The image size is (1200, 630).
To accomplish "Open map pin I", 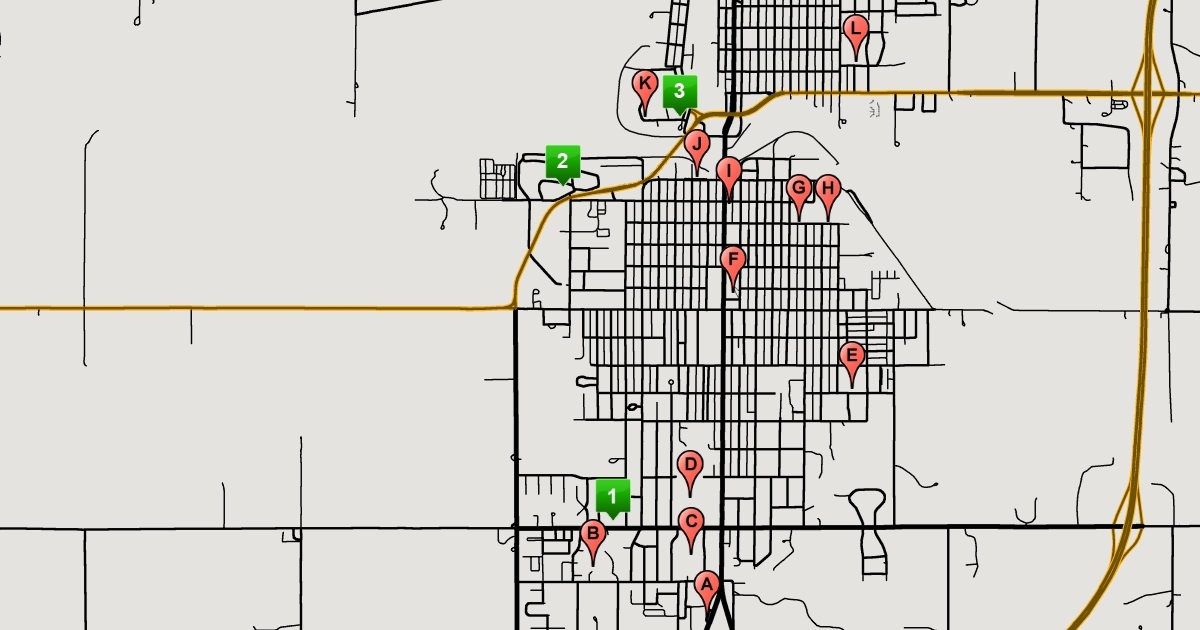I will [x=729, y=173].
